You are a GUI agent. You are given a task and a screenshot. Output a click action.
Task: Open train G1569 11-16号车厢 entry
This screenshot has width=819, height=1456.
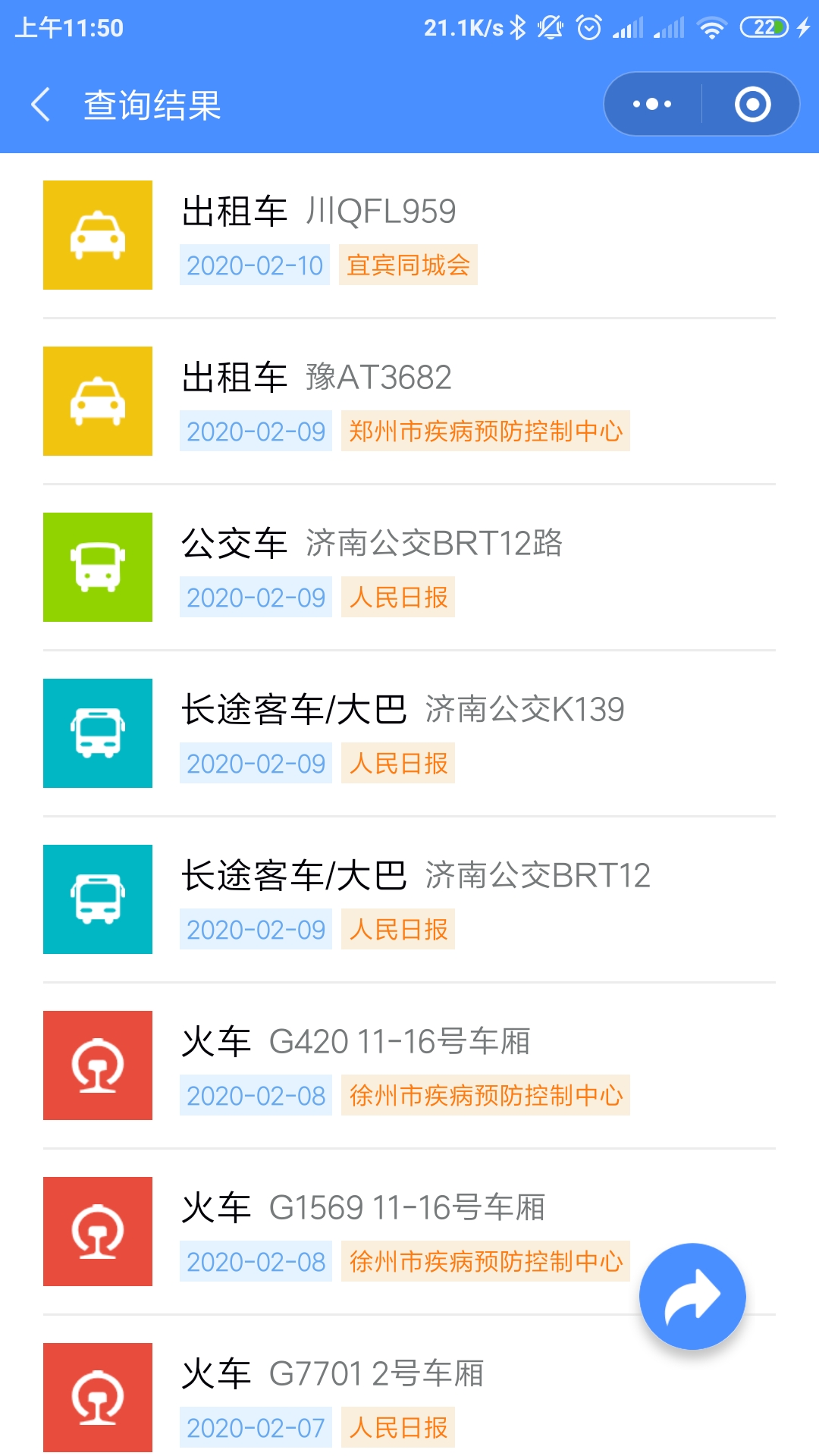pyautogui.click(x=409, y=1232)
